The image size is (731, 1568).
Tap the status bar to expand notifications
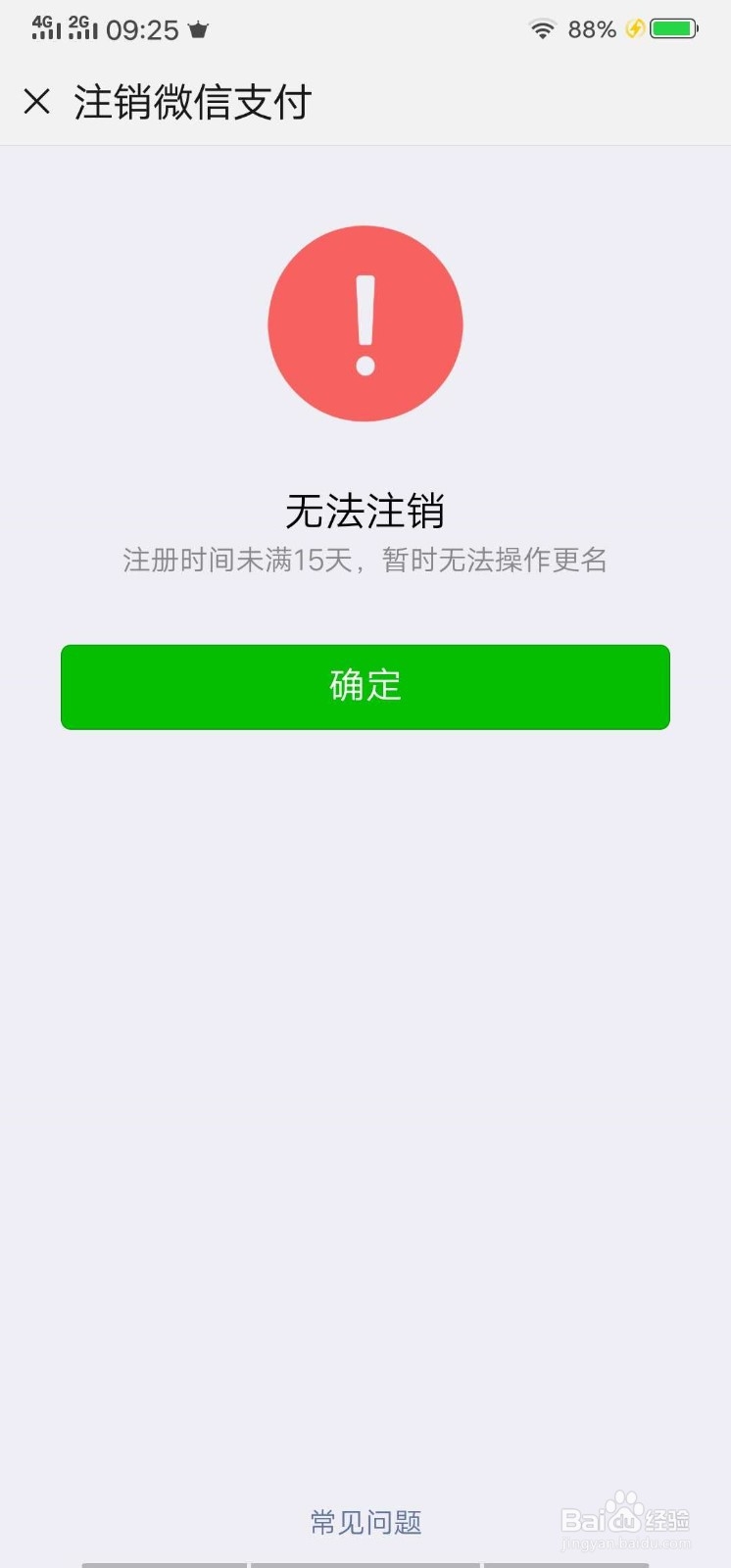(x=365, y=27)
